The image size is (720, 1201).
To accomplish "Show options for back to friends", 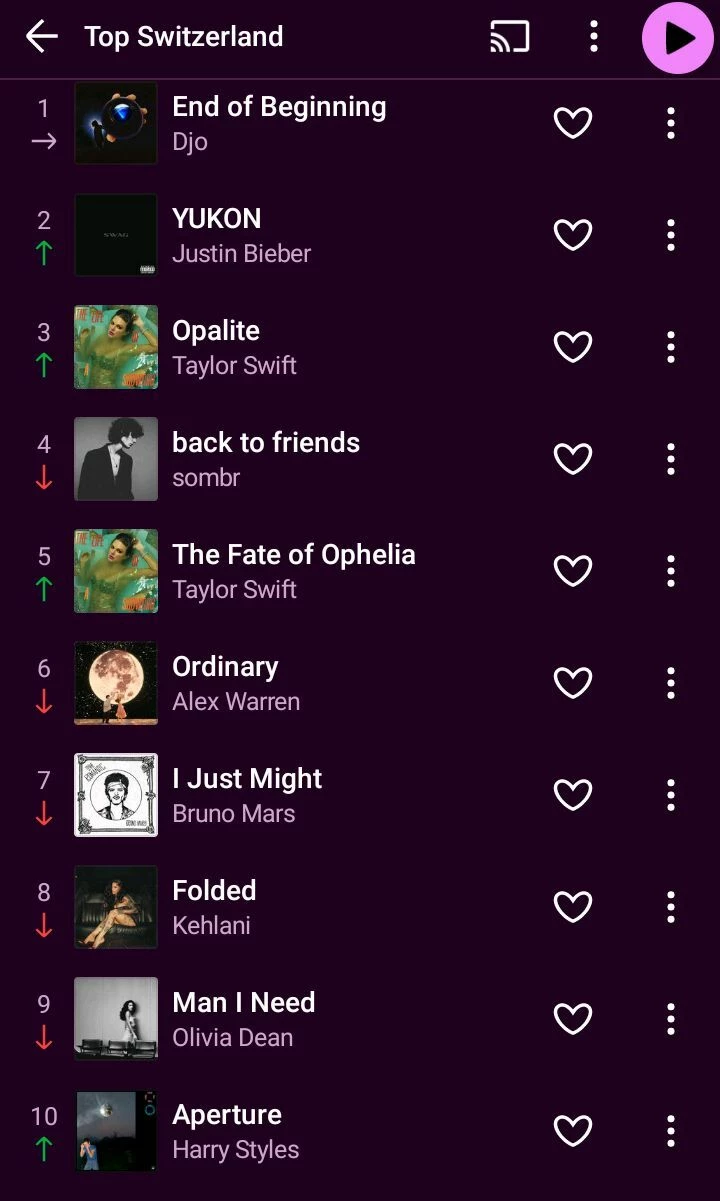I will pos(670,459).
